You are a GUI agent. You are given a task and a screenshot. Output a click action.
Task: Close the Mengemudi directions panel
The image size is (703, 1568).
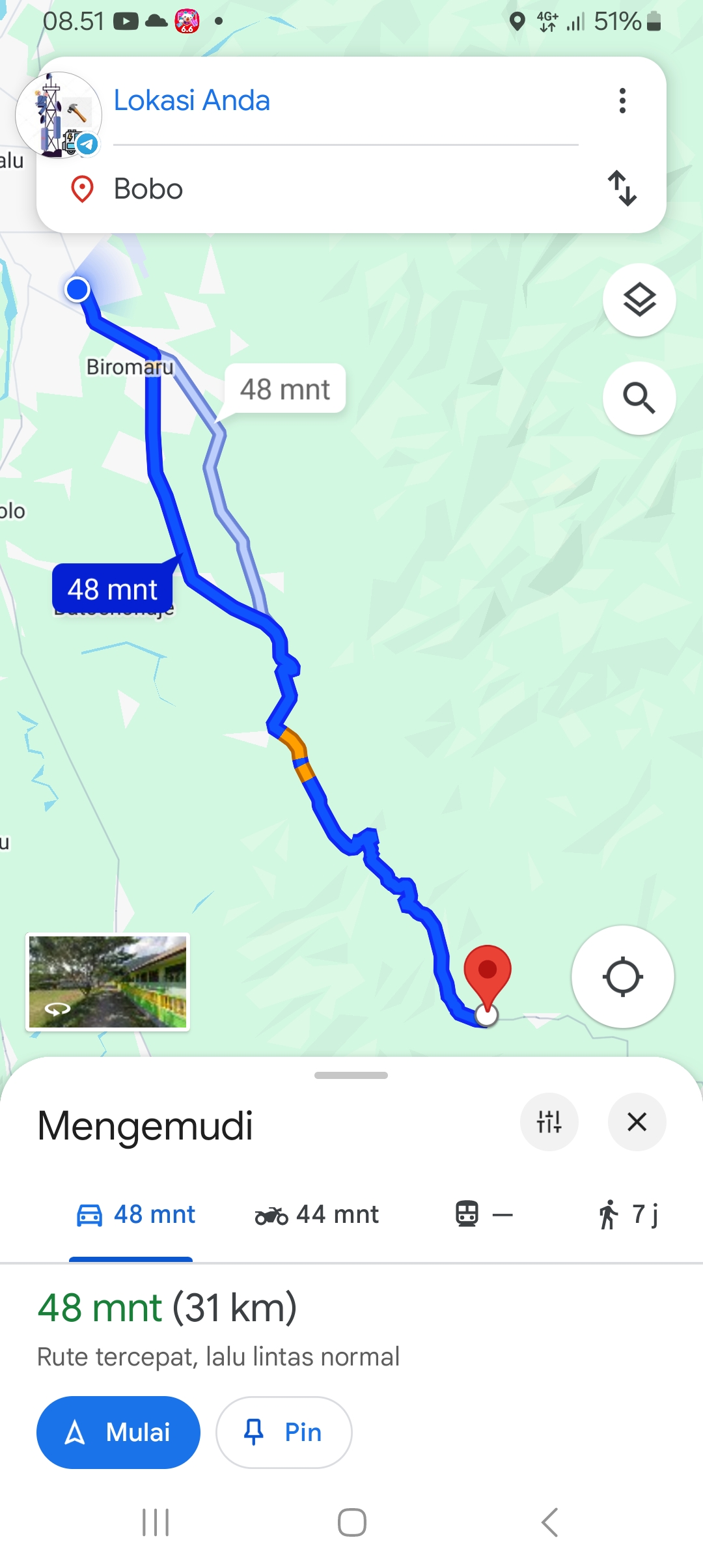[x=637, y=1122]
